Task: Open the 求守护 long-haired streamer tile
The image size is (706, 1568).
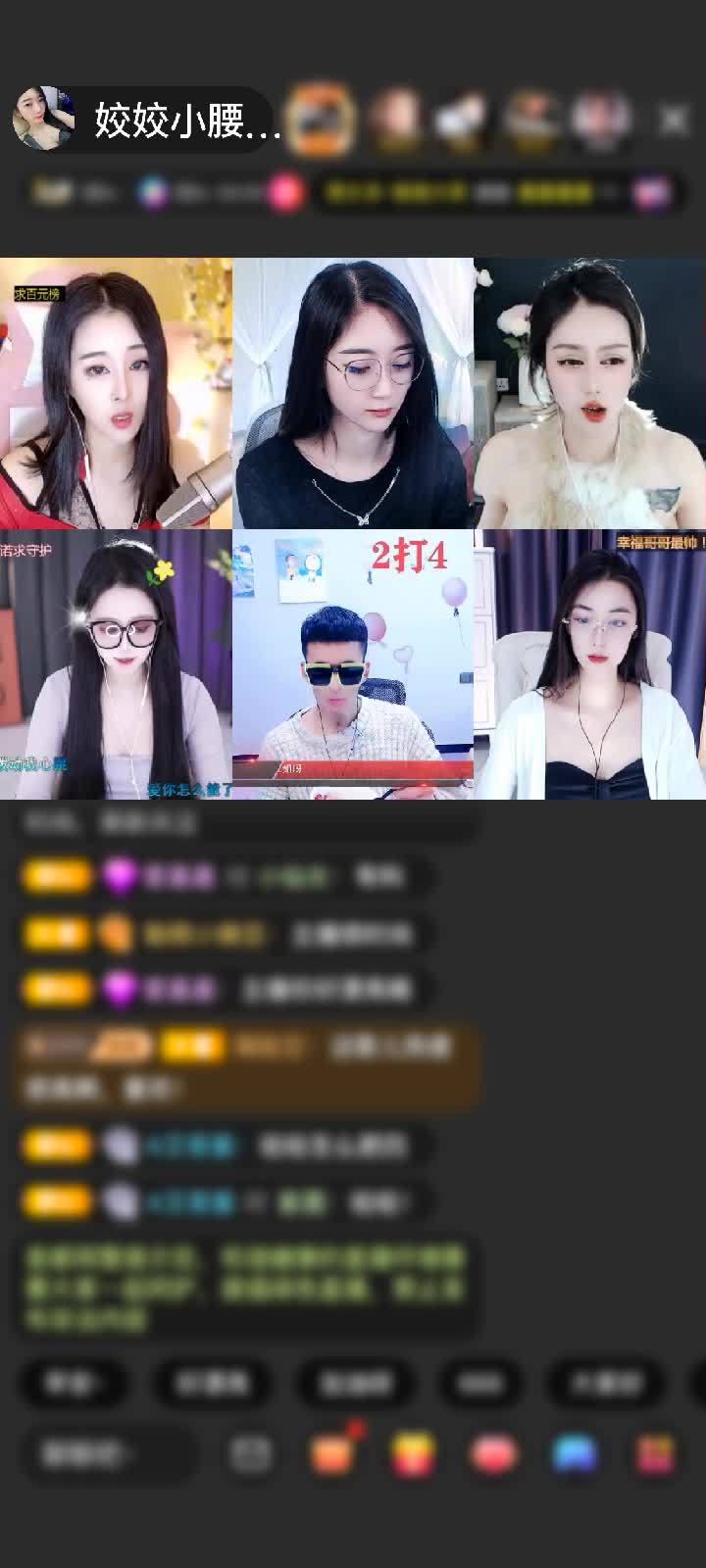Action: point(116,663)
